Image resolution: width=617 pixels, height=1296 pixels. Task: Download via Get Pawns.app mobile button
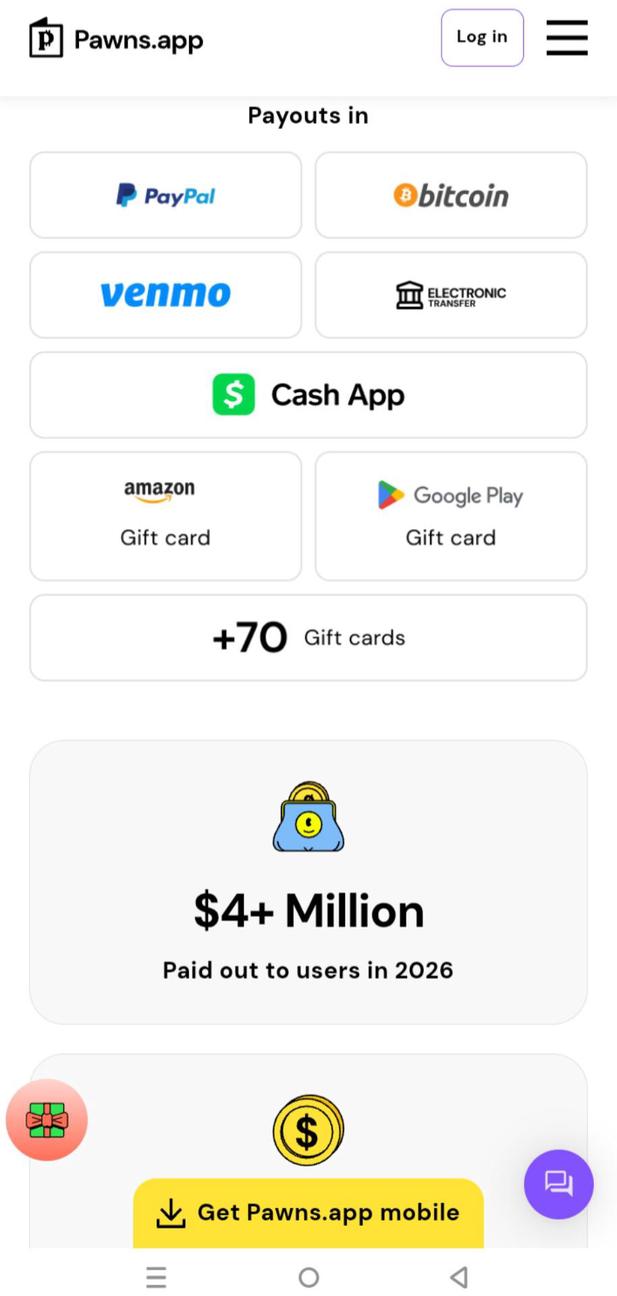tap(308, 1212)
